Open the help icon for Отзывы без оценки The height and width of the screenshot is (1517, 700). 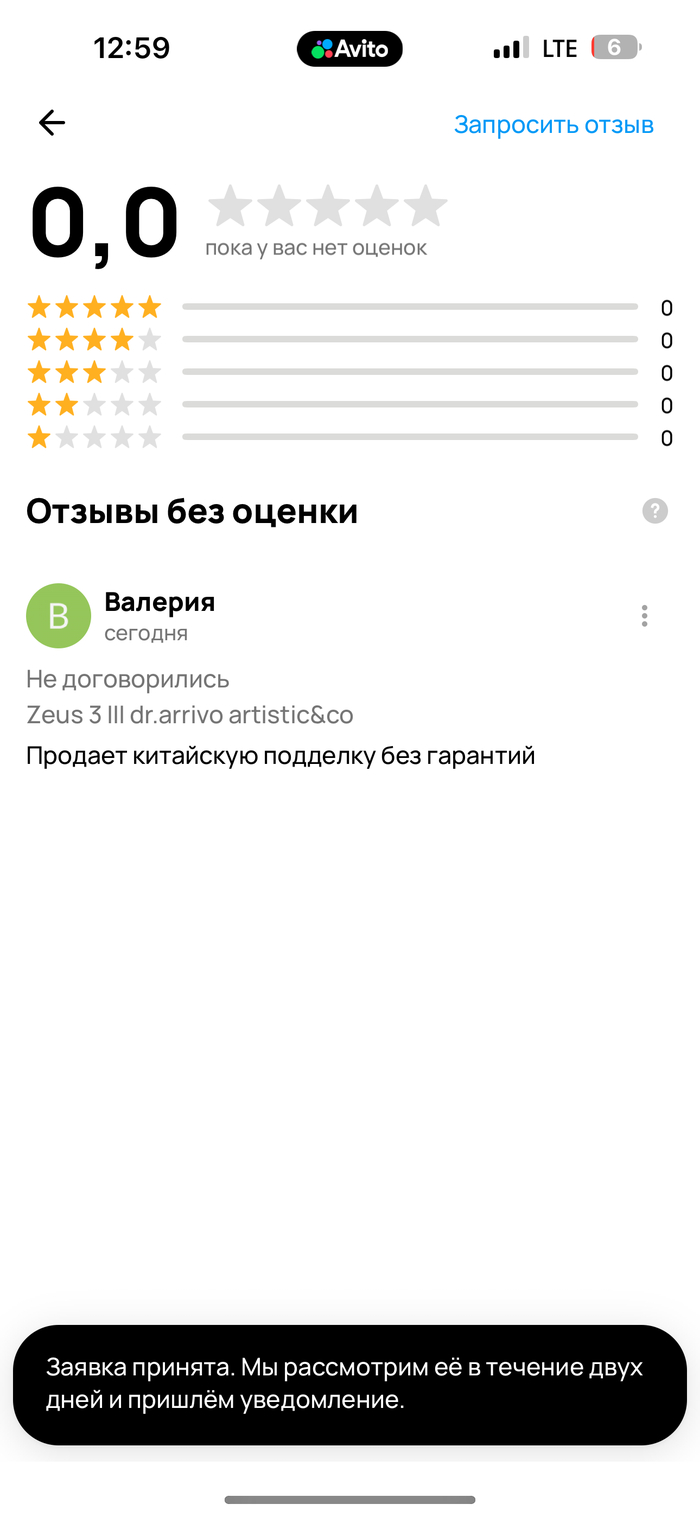point(654,512)
